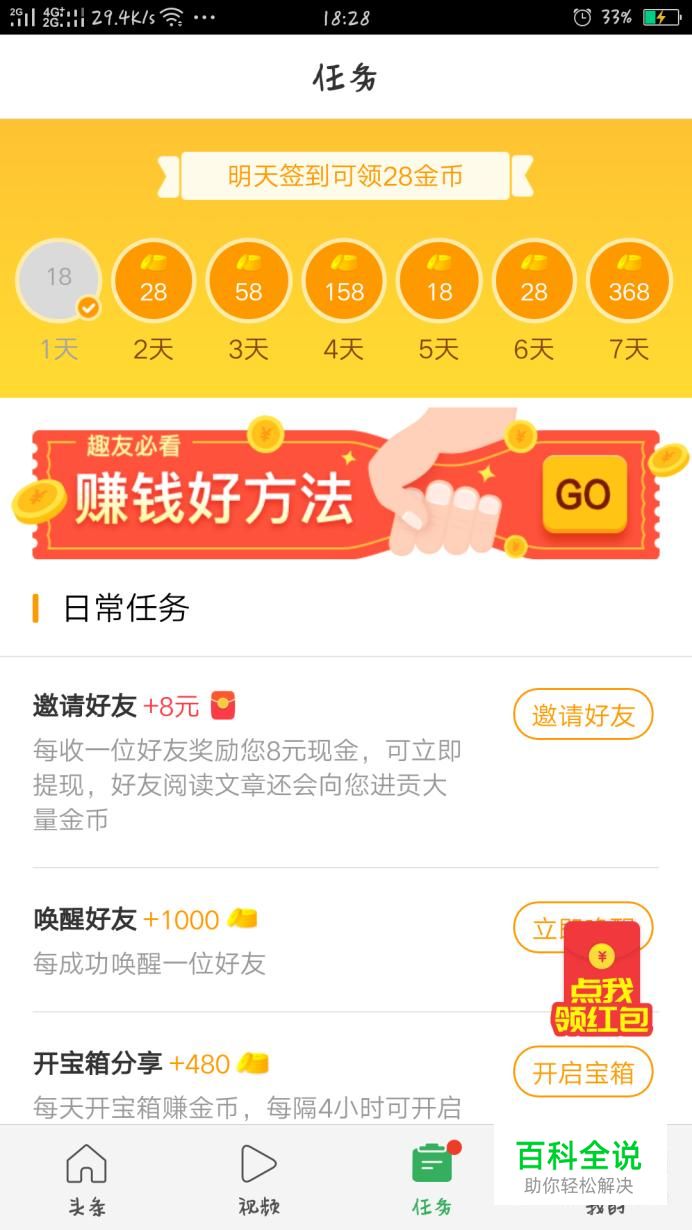Switch to the 头条 tab
This screenshot has height=1230, width=692.
tap(86, 1177)
